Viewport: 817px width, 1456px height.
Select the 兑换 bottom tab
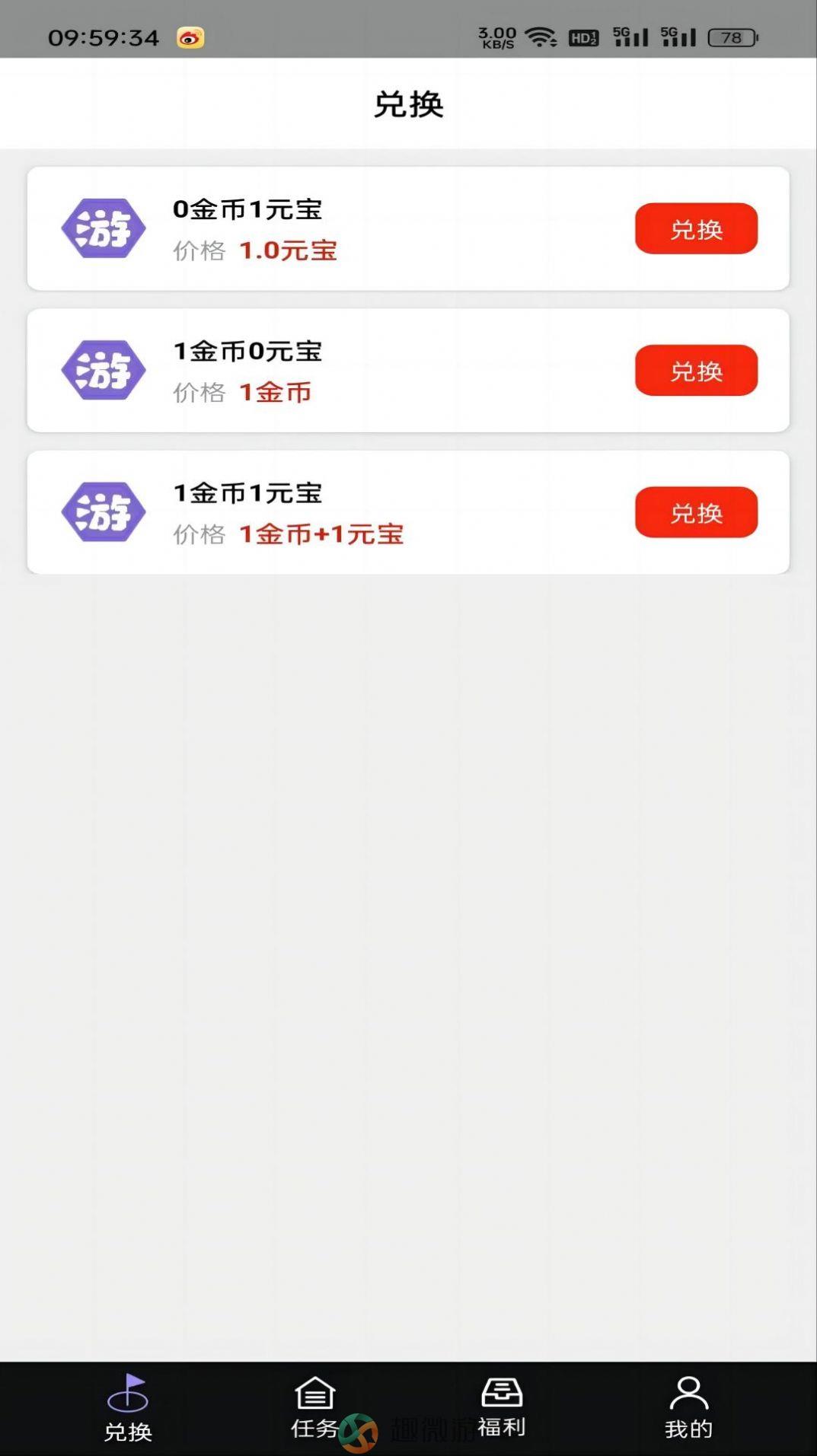click(x=128, y=1409)
